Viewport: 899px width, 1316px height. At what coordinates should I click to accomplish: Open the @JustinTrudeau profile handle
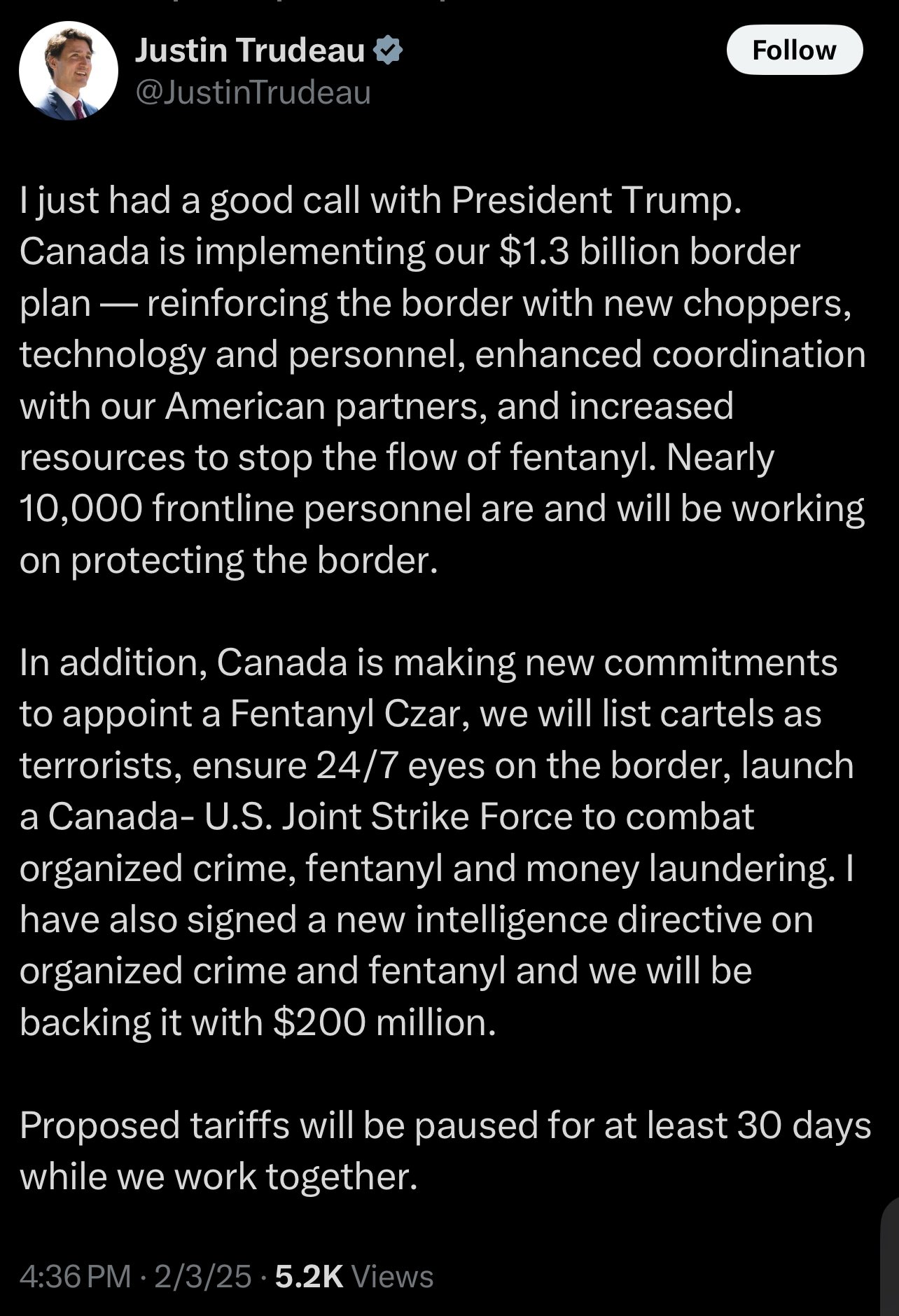[x=252, y=93]
